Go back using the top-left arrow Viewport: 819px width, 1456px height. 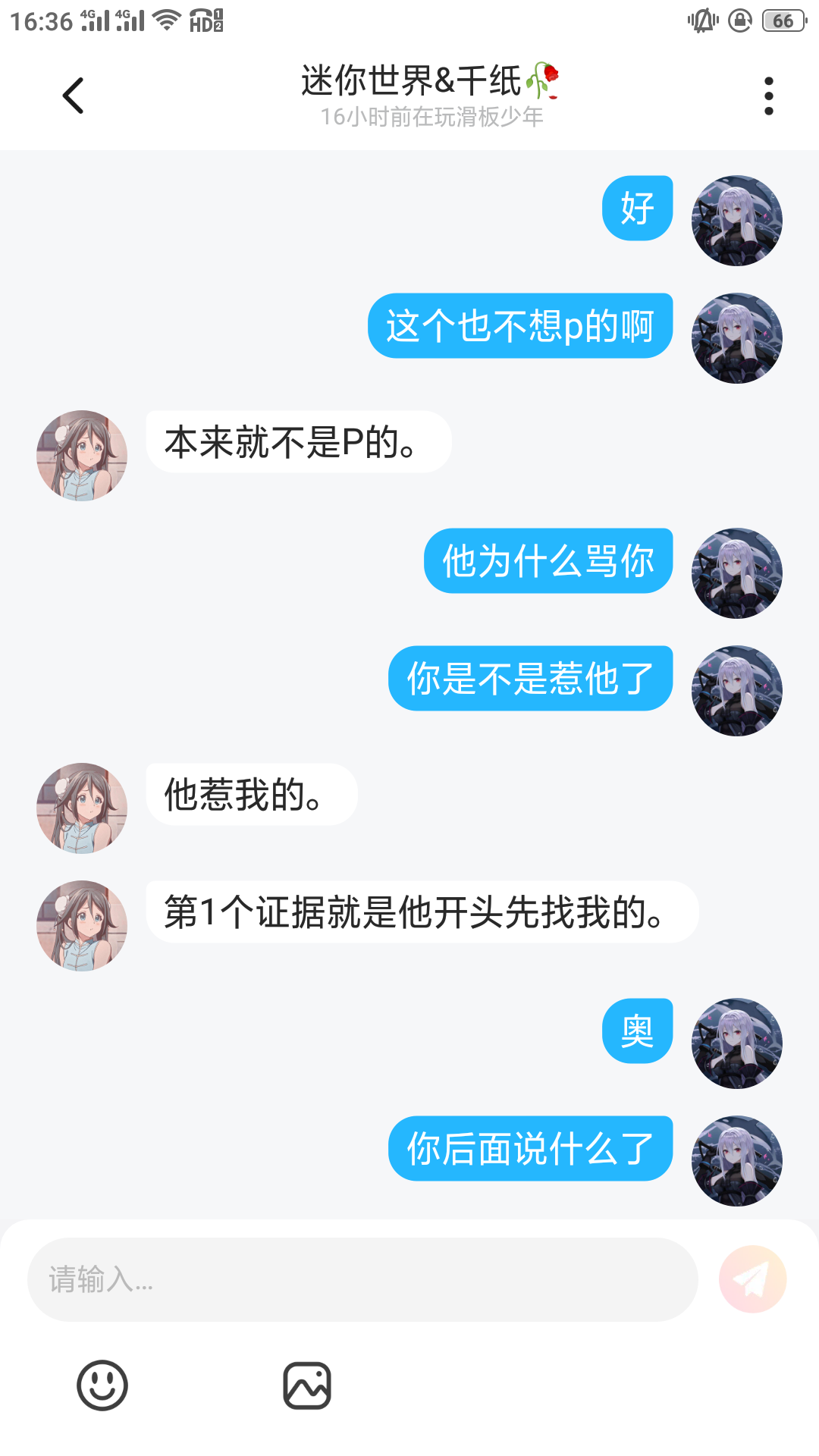[73, 96]
